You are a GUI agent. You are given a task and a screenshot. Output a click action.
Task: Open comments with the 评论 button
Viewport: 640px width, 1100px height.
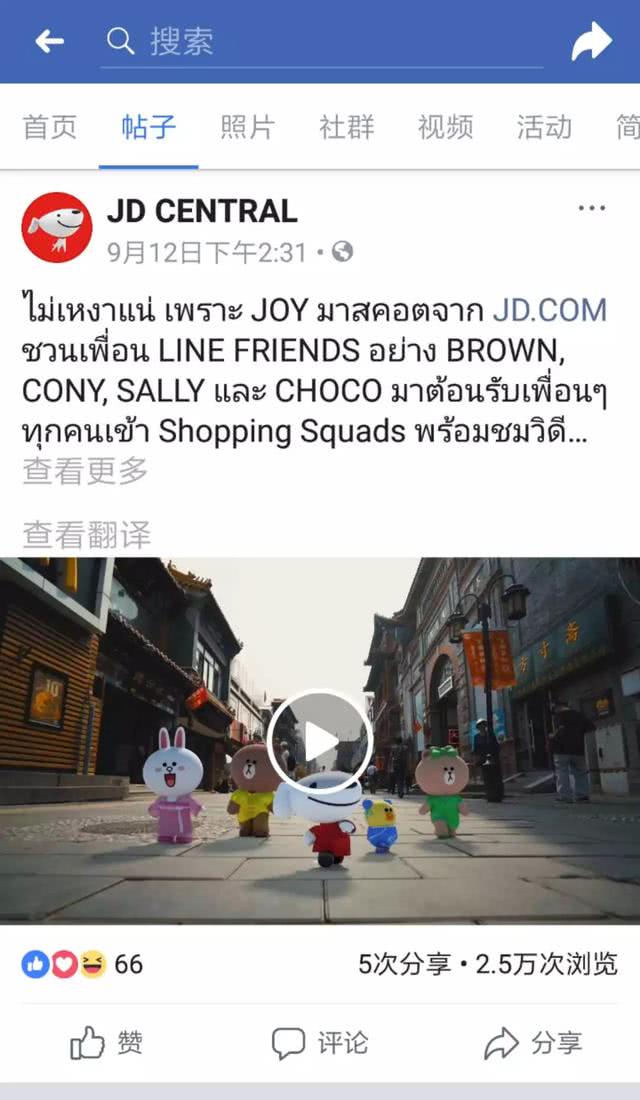tap(320, 1043)
